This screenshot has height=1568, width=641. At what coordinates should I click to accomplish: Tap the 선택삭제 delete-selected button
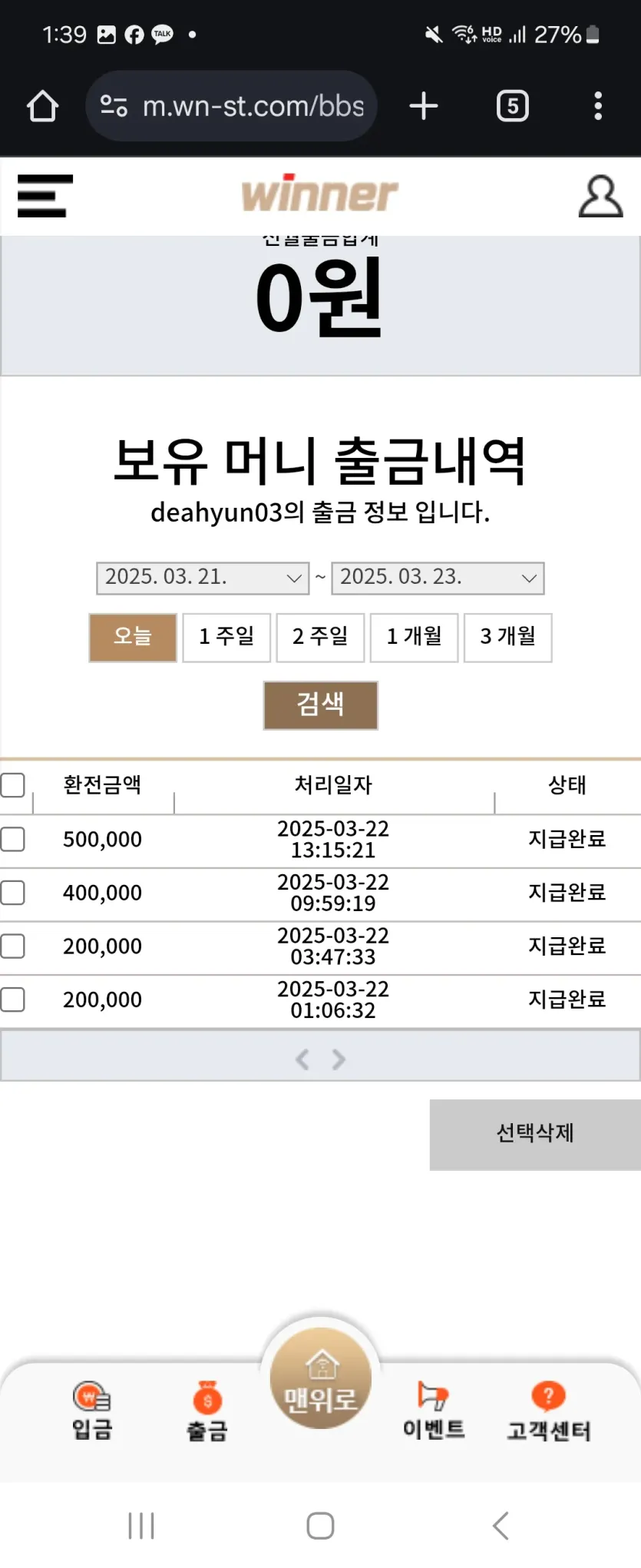(535, 1134)
